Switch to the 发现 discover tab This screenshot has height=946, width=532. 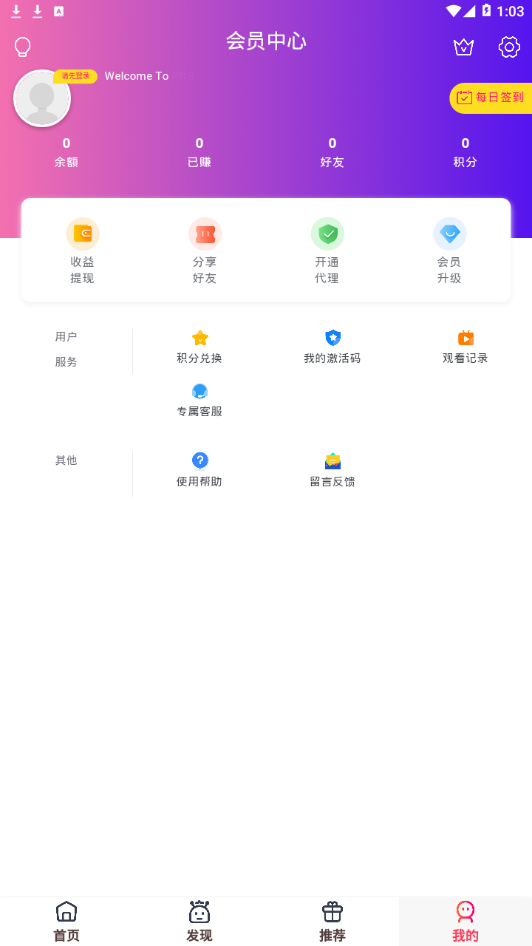[200, 921]
